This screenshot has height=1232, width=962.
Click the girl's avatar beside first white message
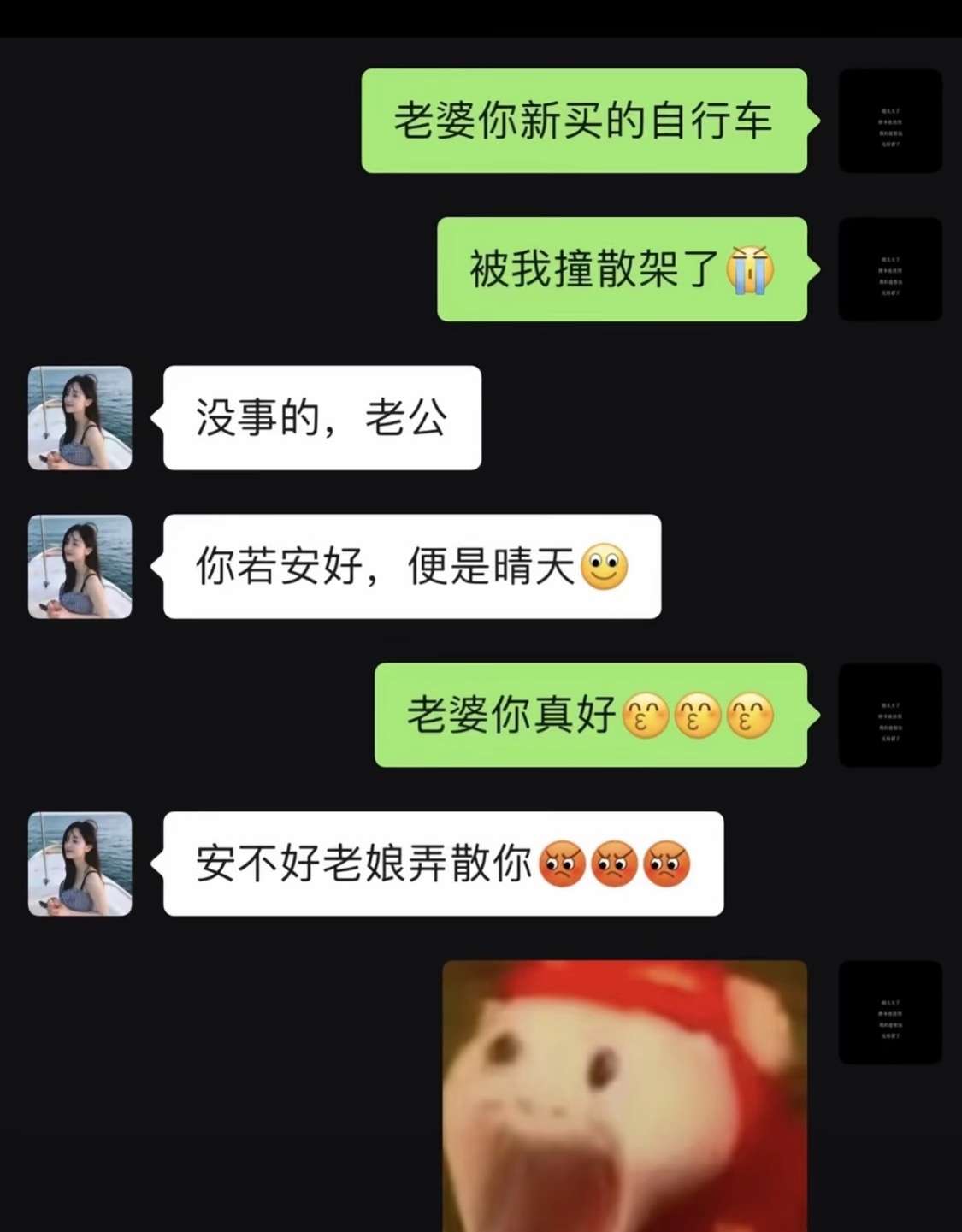80,418
